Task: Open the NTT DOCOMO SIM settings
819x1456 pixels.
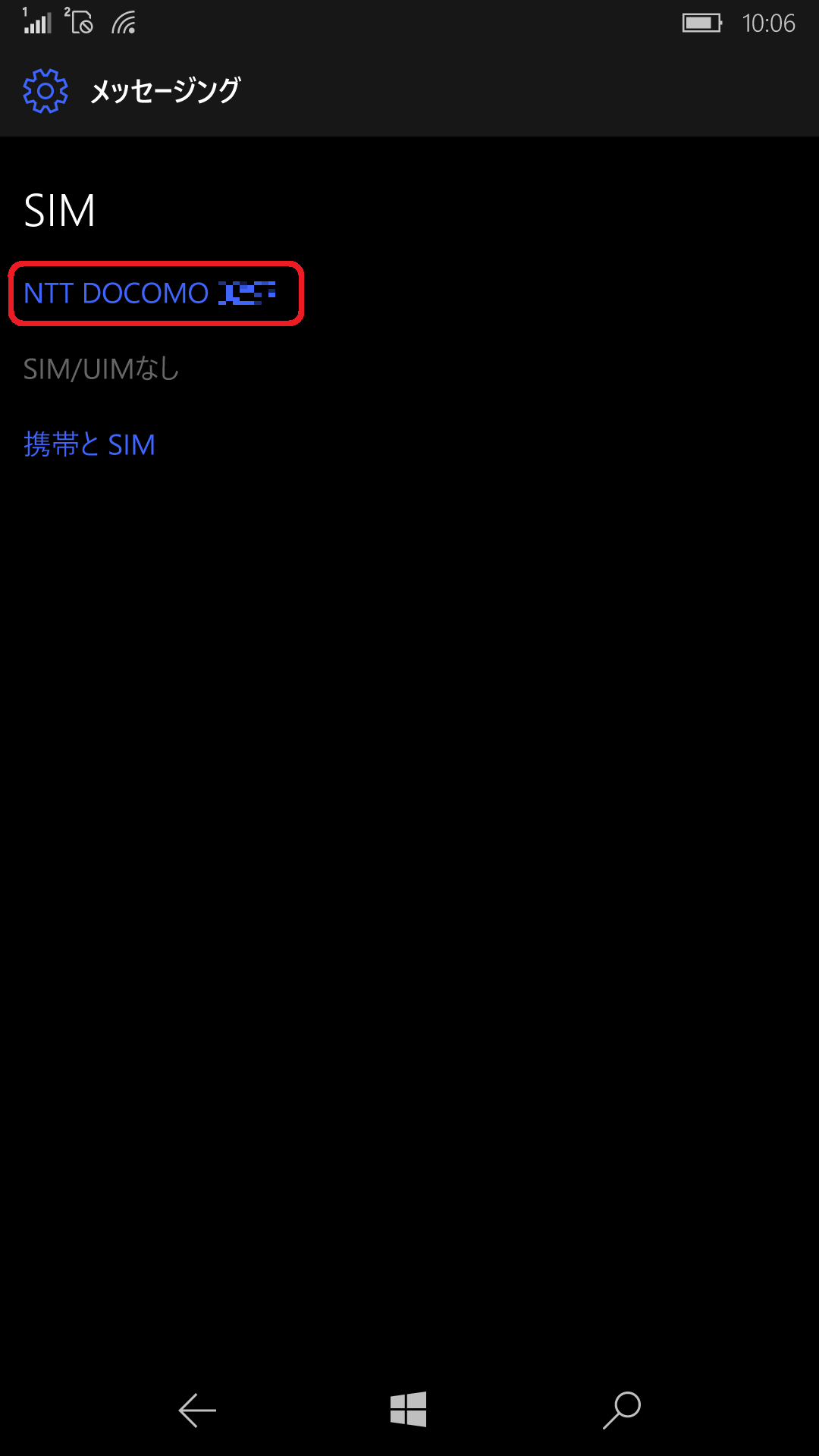Action: click(149, 293)
